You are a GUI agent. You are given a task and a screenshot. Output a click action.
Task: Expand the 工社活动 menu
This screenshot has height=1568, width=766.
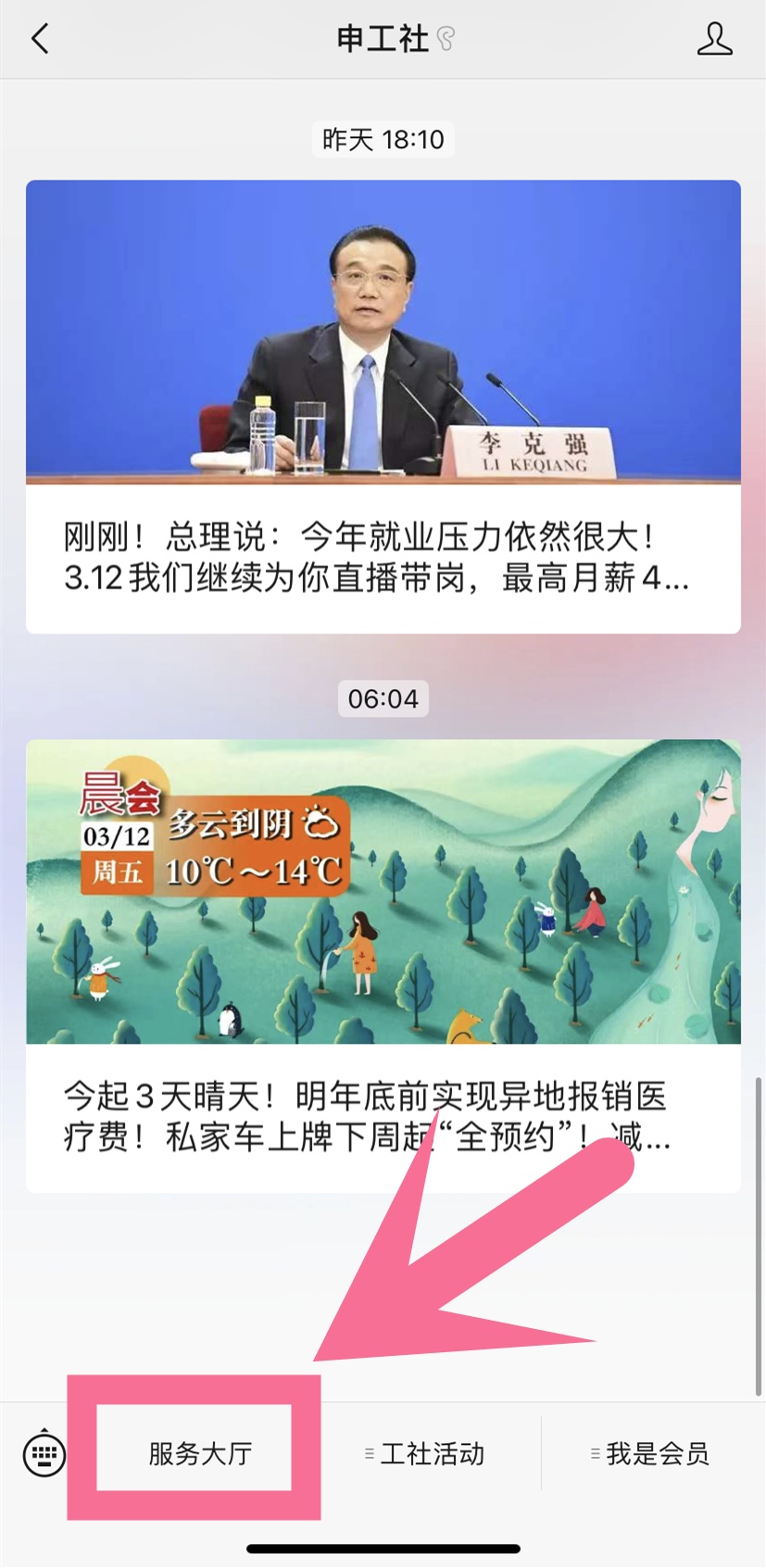click(x=425, y=1454)
